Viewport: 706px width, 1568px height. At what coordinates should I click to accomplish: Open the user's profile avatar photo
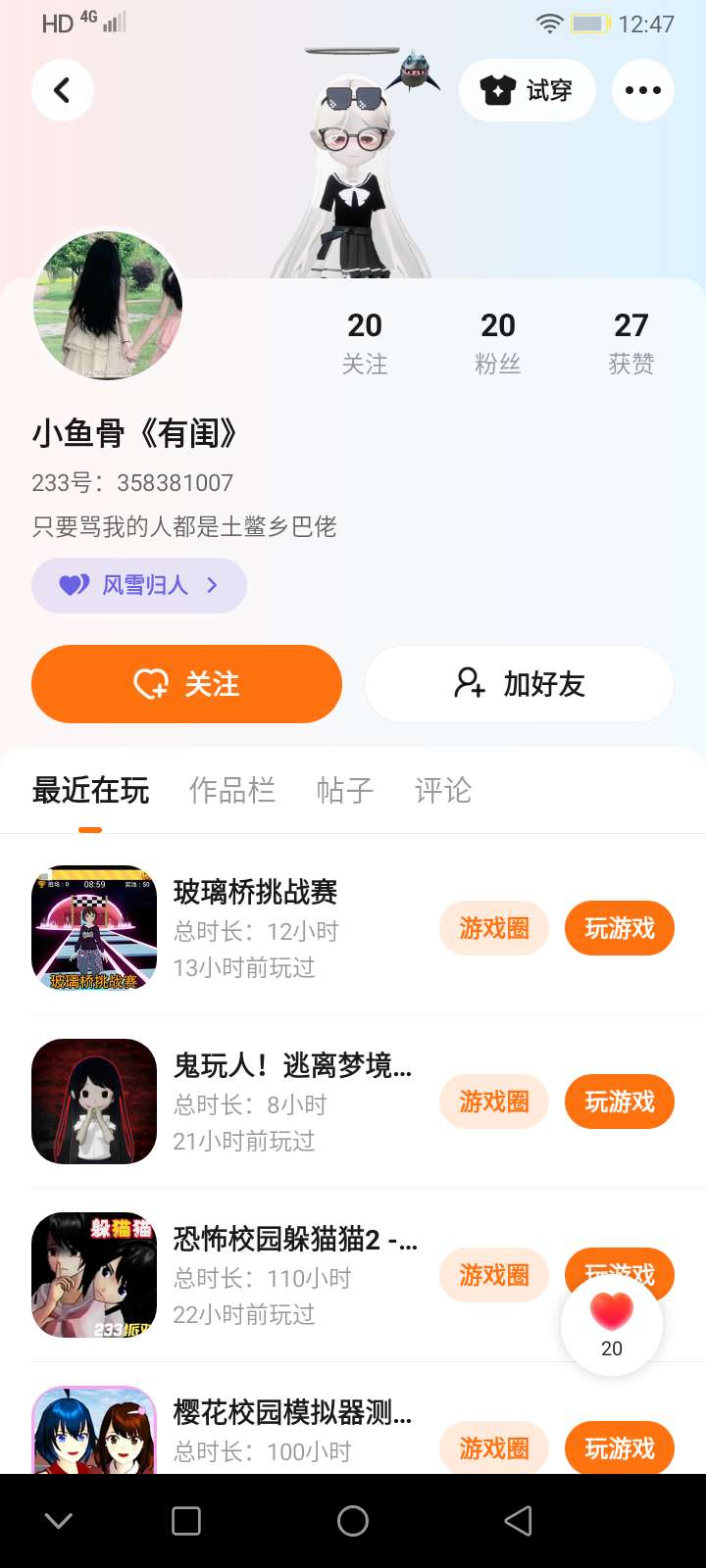pyautogui.click(x=108, y=306)
